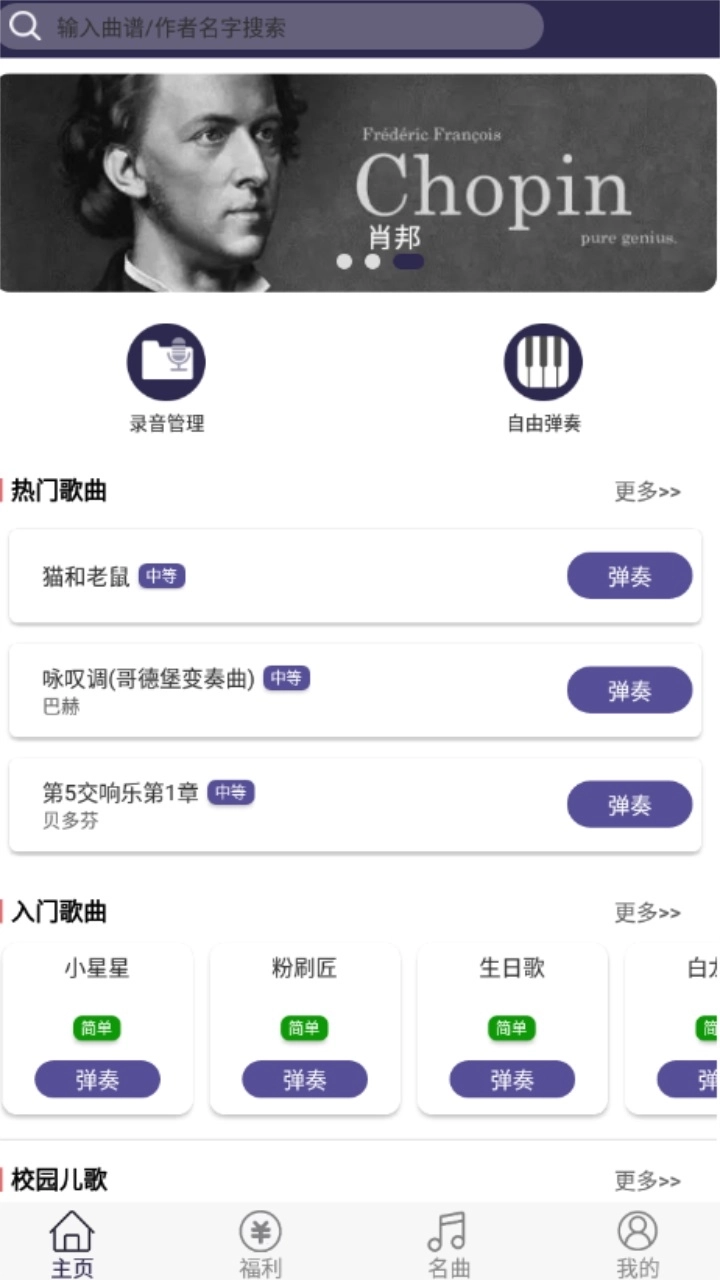Open the 自由弹奏 piano keys icon

[x=543, y=361]
